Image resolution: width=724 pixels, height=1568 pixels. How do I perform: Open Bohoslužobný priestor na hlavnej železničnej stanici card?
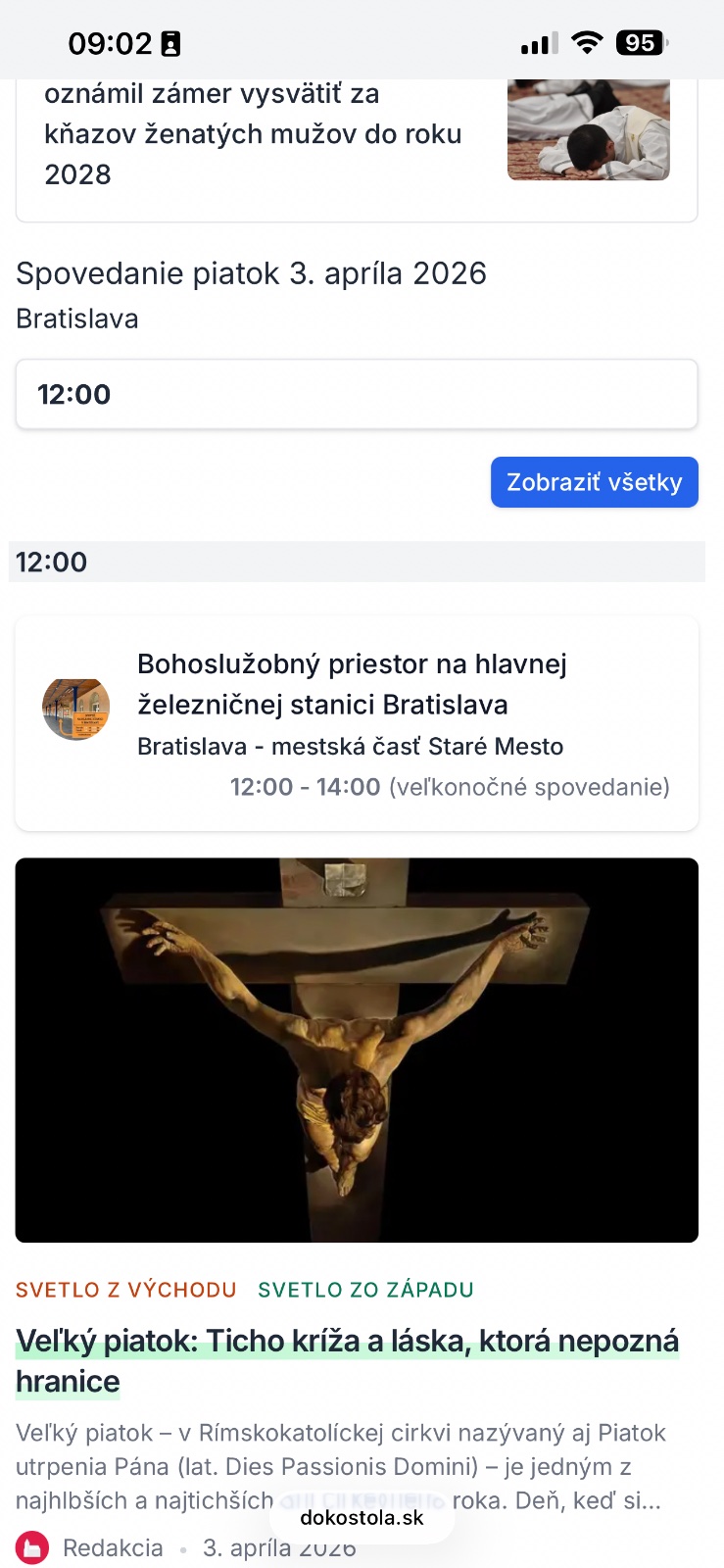(x=357, y=723)
